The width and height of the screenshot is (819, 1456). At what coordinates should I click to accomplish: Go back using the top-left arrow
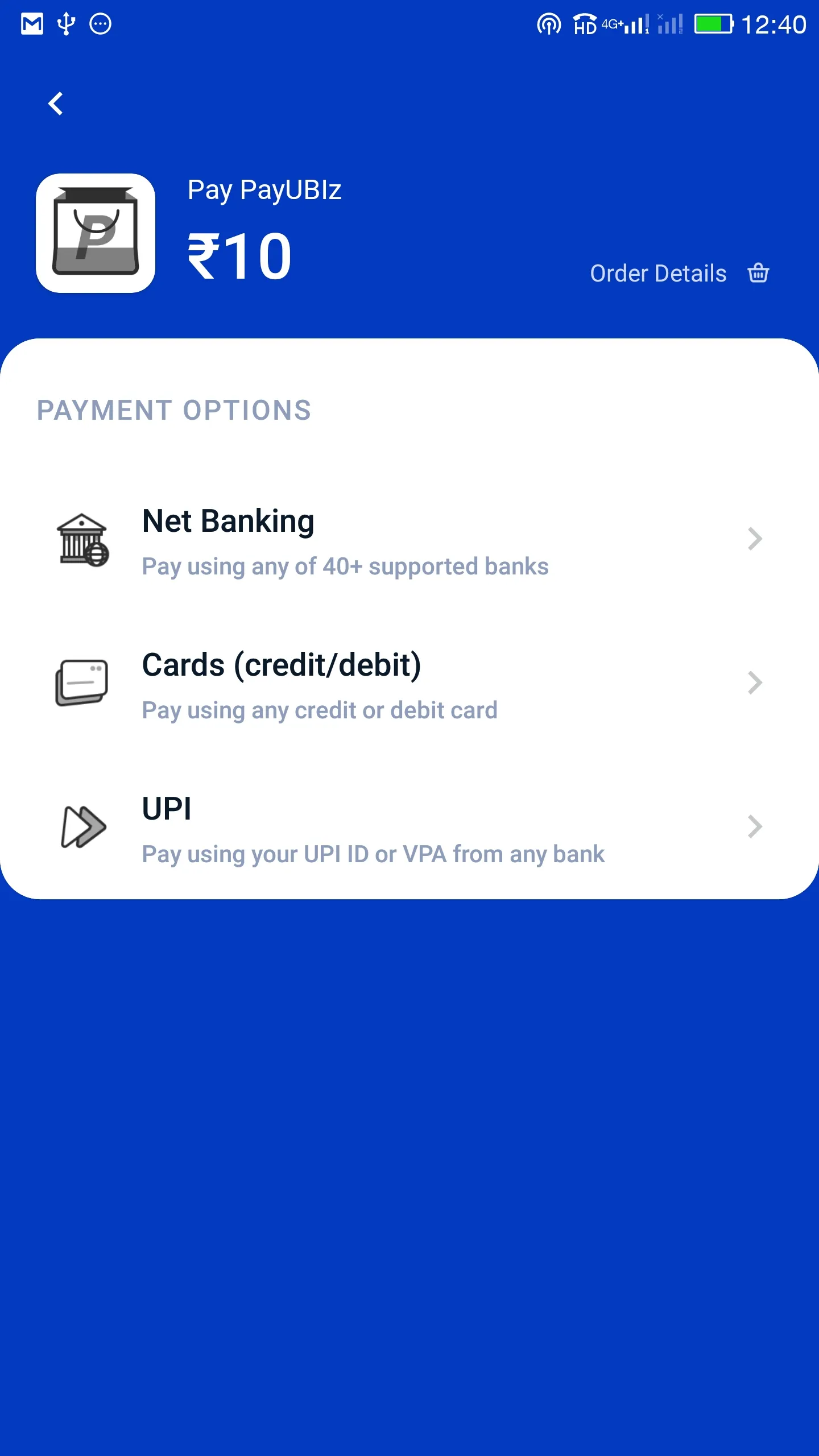coord(56,104)
